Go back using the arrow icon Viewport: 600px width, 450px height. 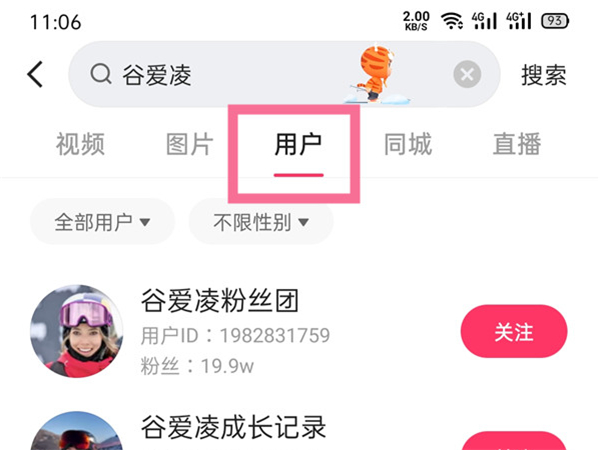[x=36, y=74]
